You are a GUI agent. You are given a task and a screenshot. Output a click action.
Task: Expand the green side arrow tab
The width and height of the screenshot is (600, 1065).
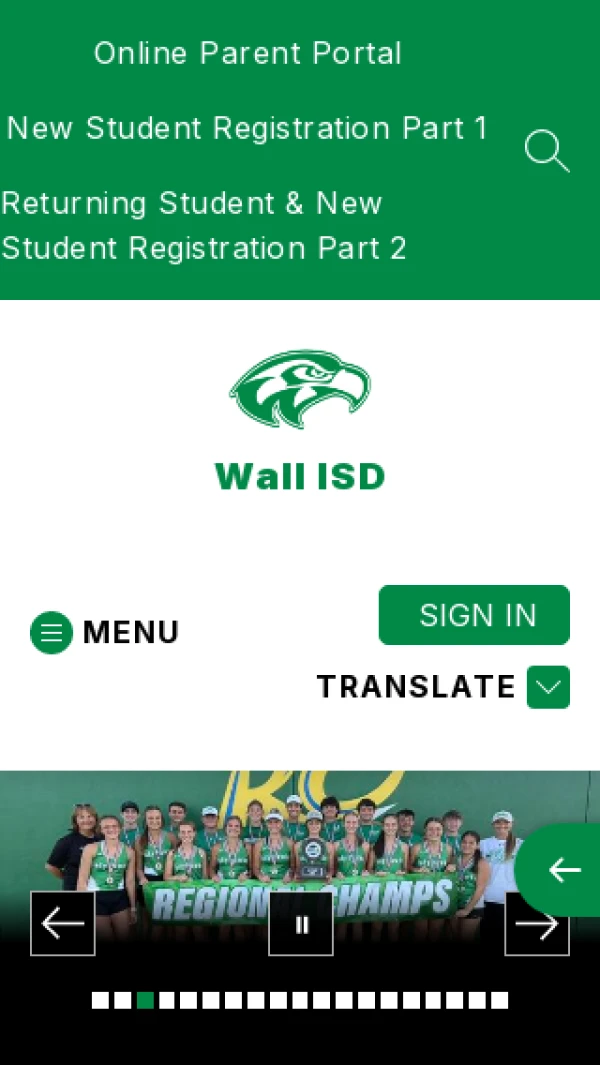pos(562,870)
